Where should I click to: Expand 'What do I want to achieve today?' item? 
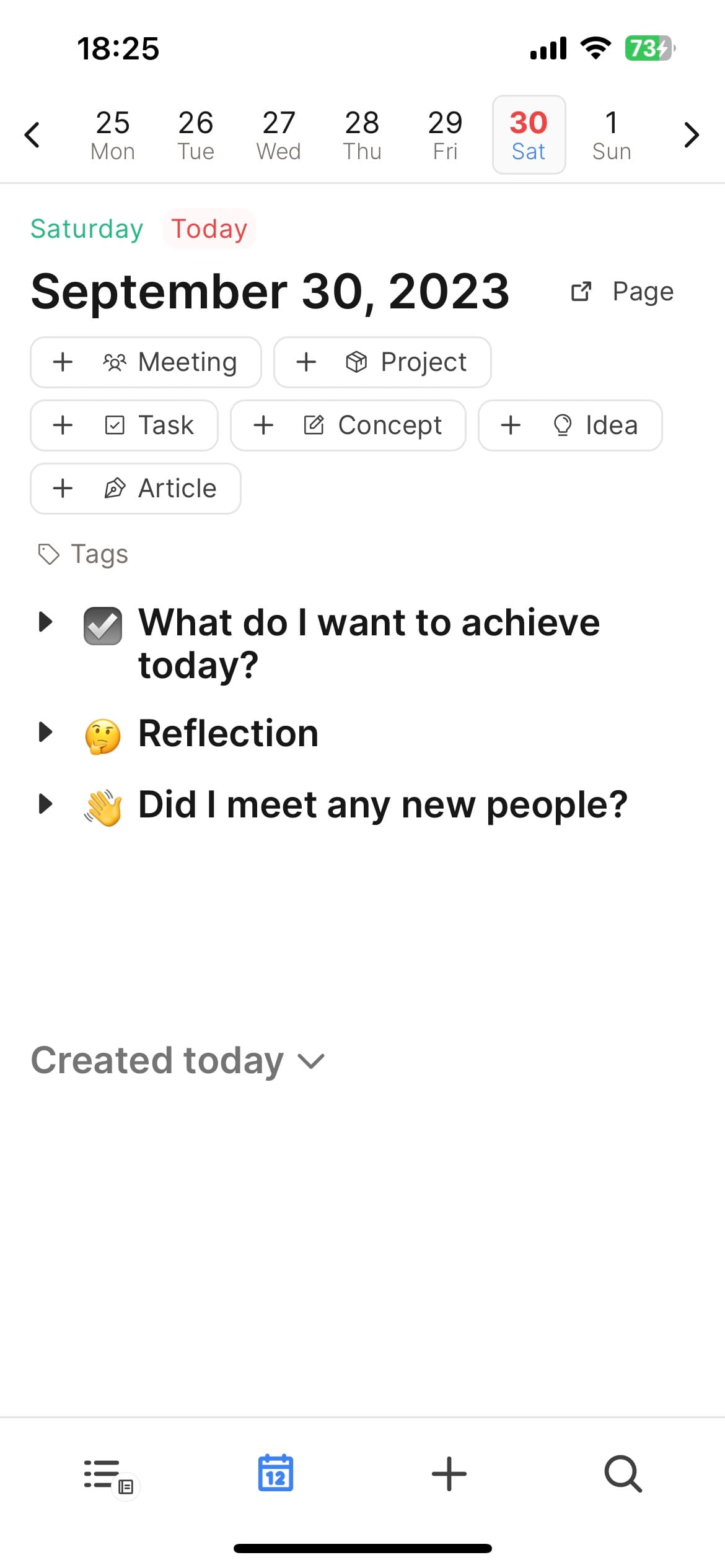point(45,623)
